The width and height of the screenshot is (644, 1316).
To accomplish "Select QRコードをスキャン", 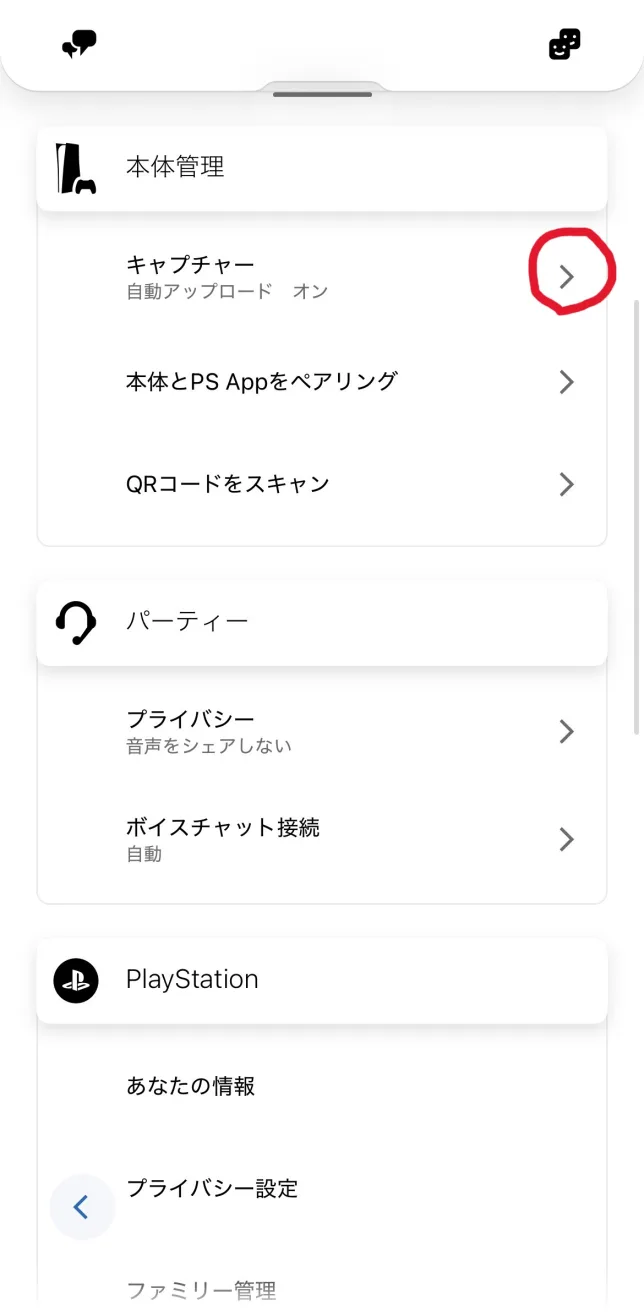I will point(320,484).
